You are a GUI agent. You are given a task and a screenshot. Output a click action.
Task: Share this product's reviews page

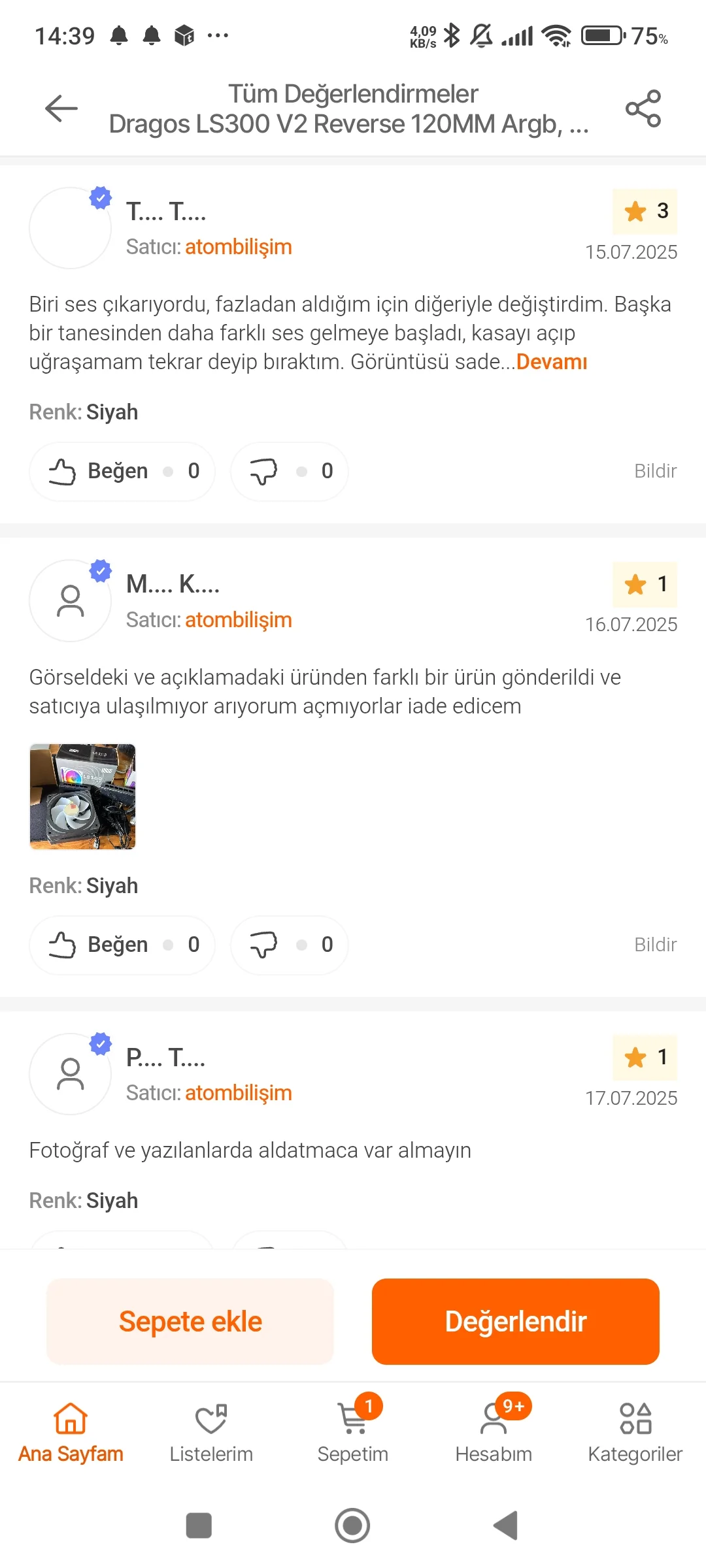coord(643,108)
